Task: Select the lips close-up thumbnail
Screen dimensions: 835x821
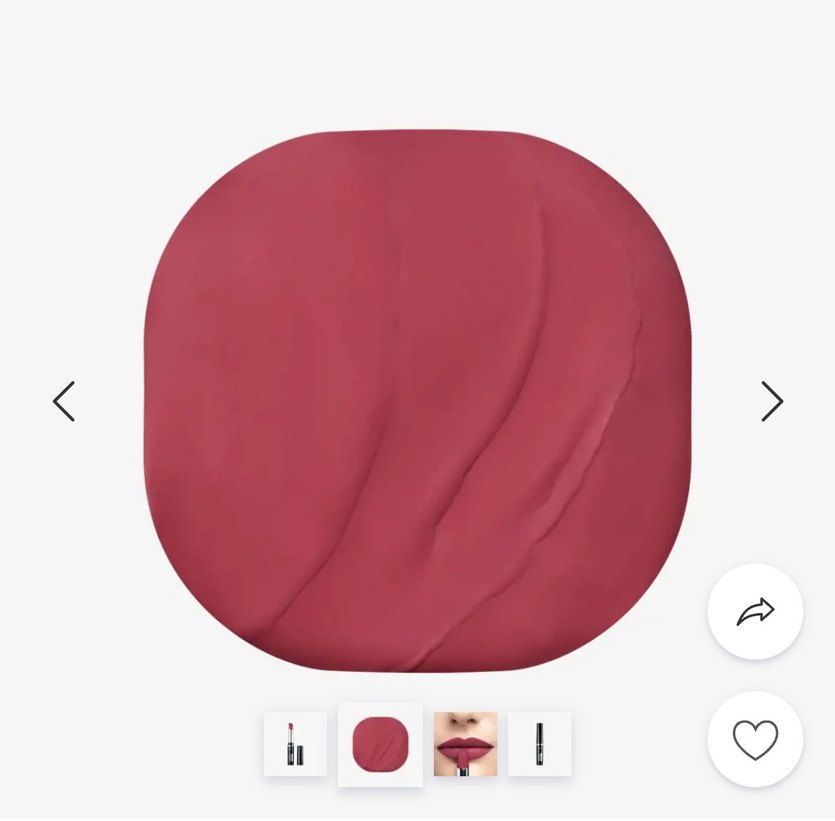Action: pos(465,744)
